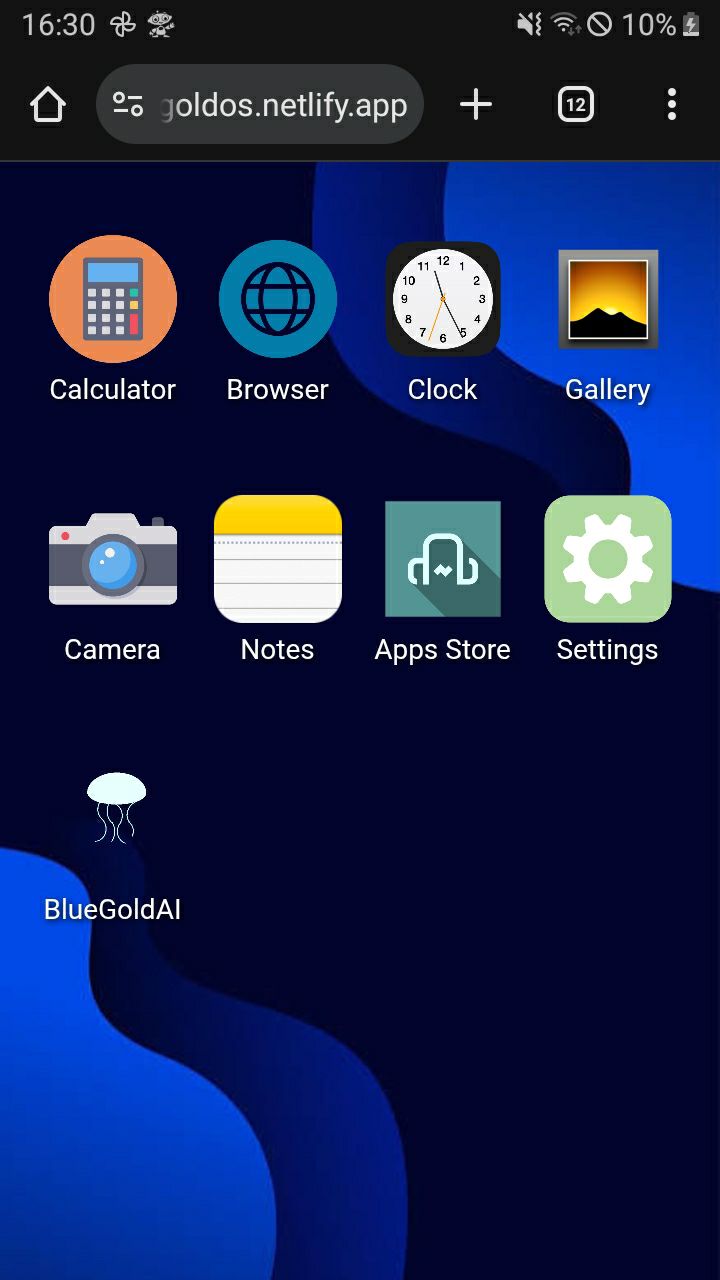Screen dimensions: 720x1280
Task: Open a new browser tab
Action: pyautogui.click(x=476, y=103)
